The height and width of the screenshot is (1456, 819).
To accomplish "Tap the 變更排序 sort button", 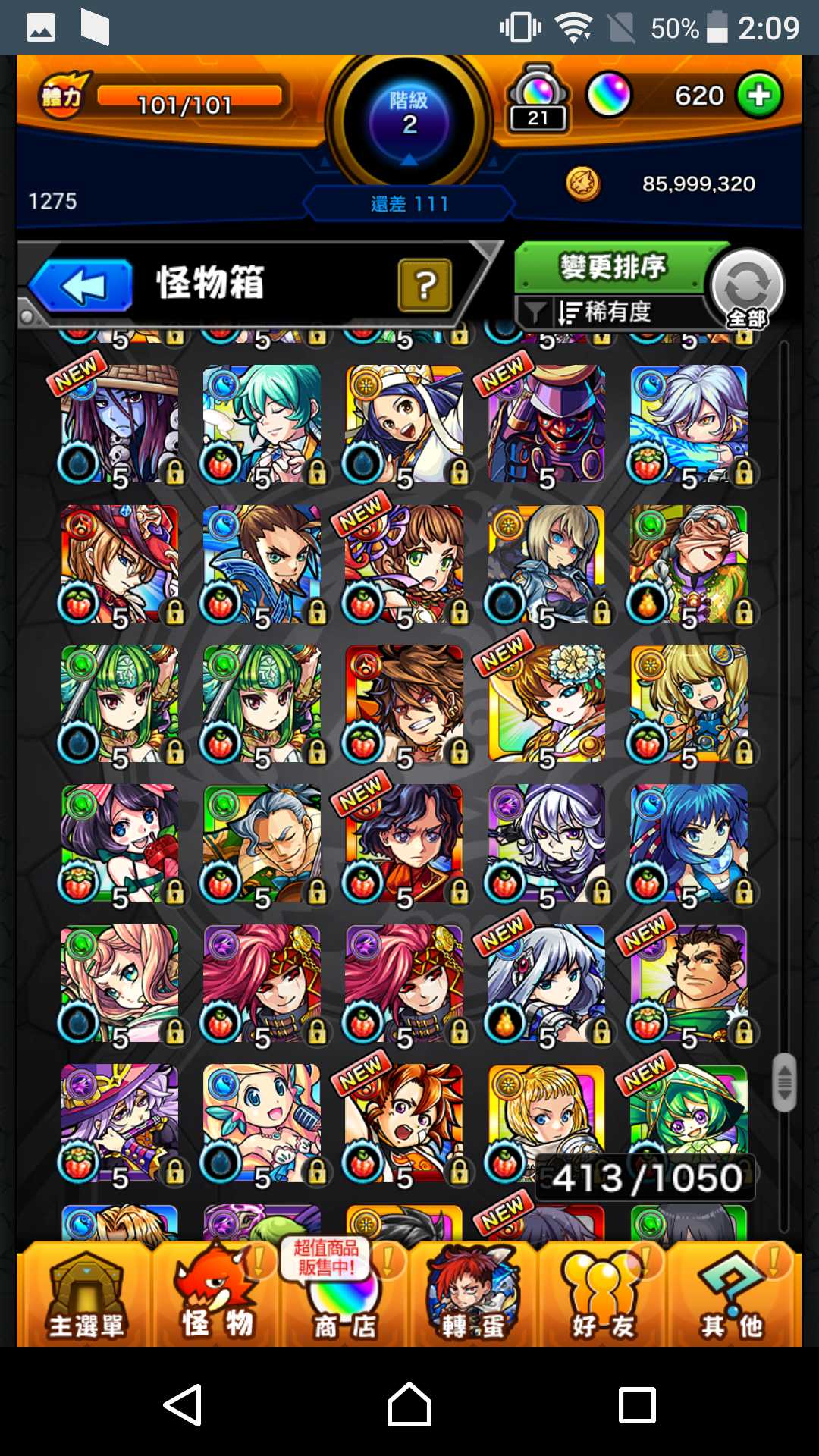I will [x=613, y=267].
